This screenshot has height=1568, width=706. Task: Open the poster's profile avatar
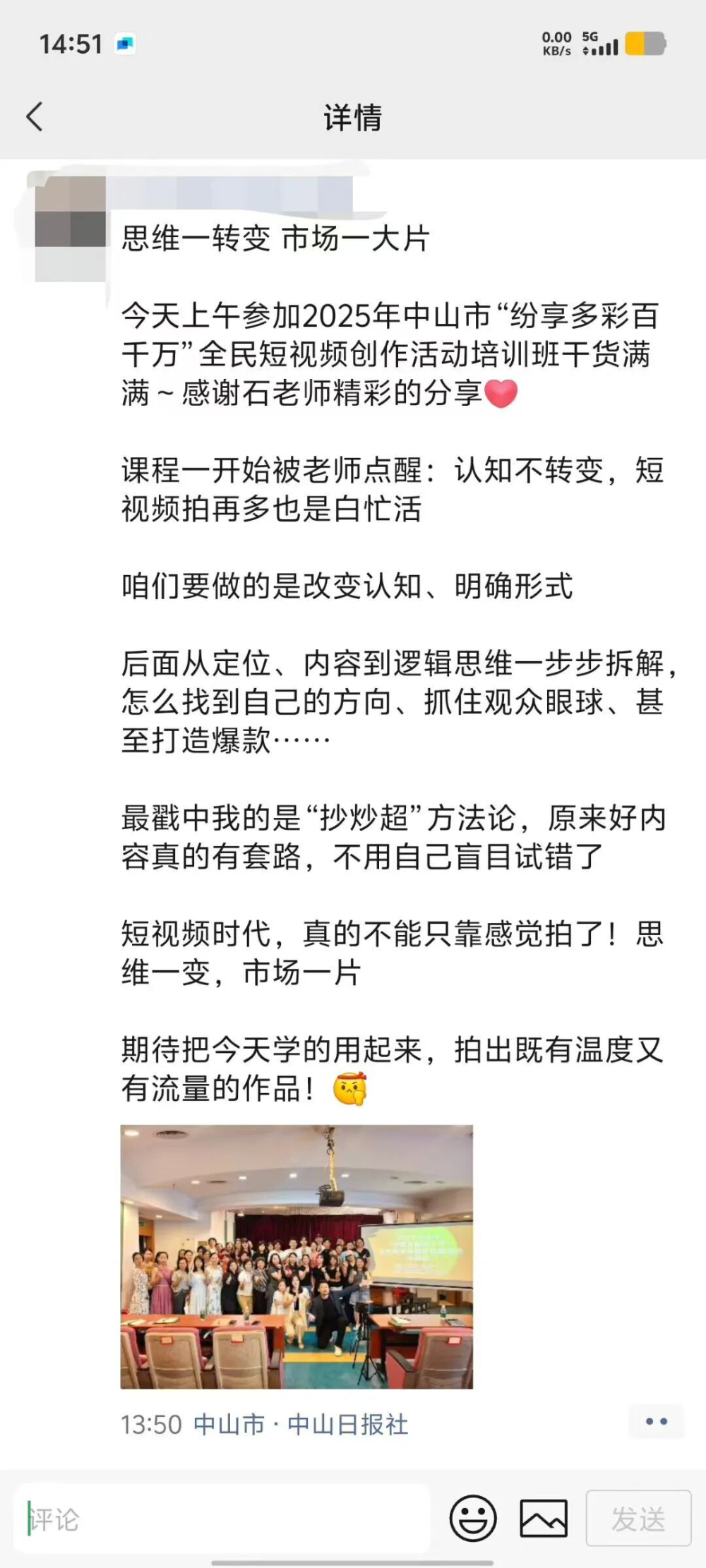click(71, 228)
